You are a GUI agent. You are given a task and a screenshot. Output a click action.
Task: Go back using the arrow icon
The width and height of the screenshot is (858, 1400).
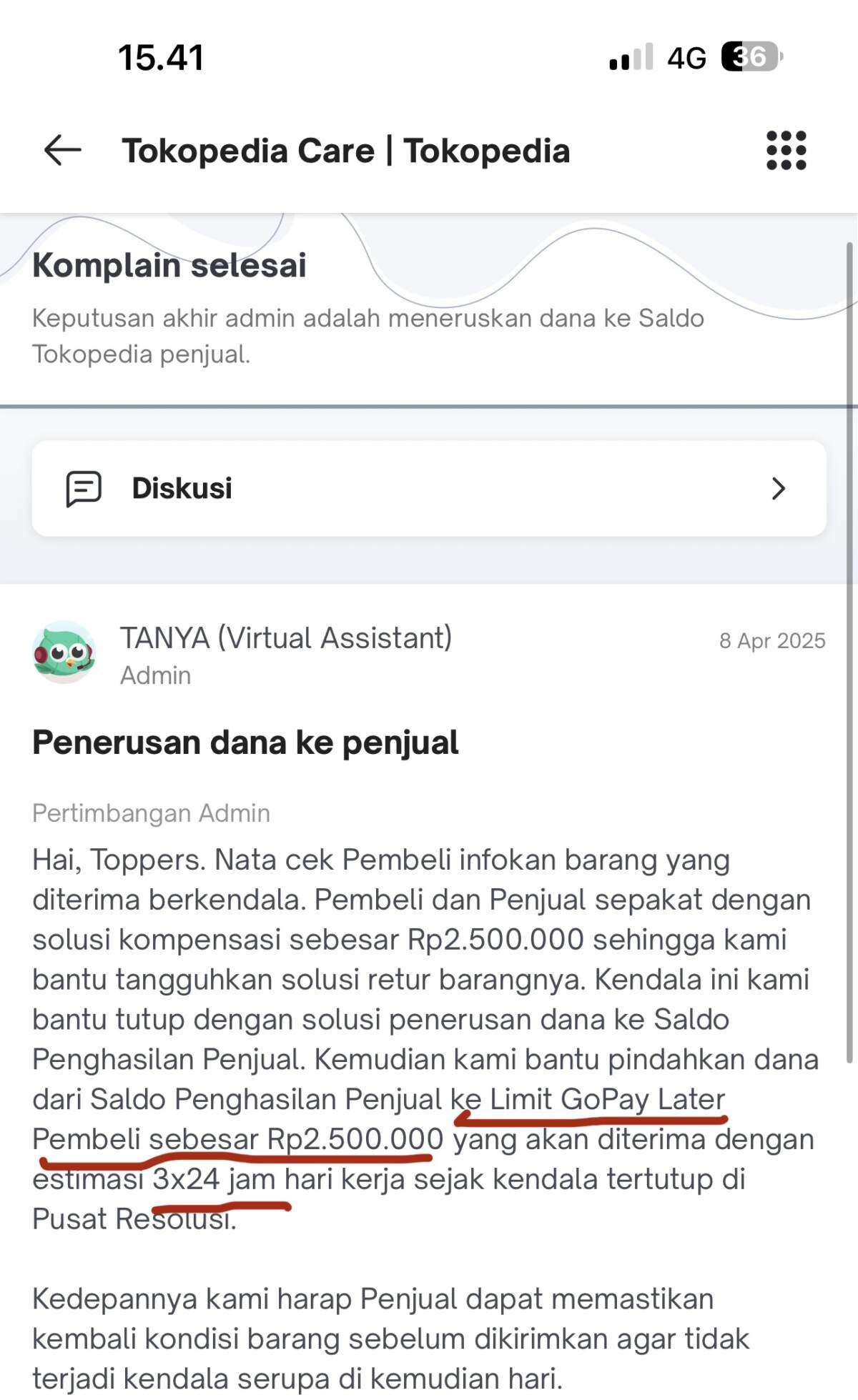coord(63,151)
